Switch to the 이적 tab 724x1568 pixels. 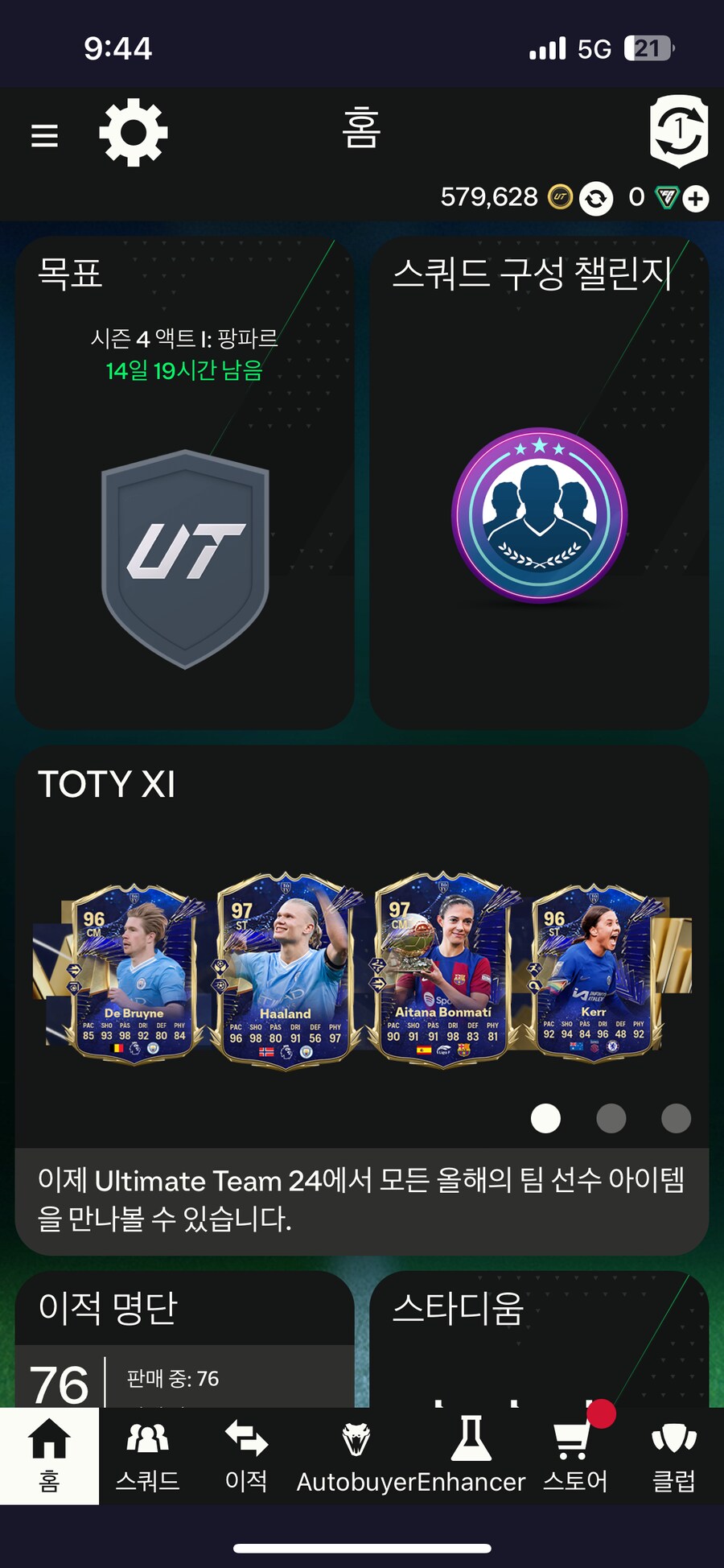point(246,1455)
